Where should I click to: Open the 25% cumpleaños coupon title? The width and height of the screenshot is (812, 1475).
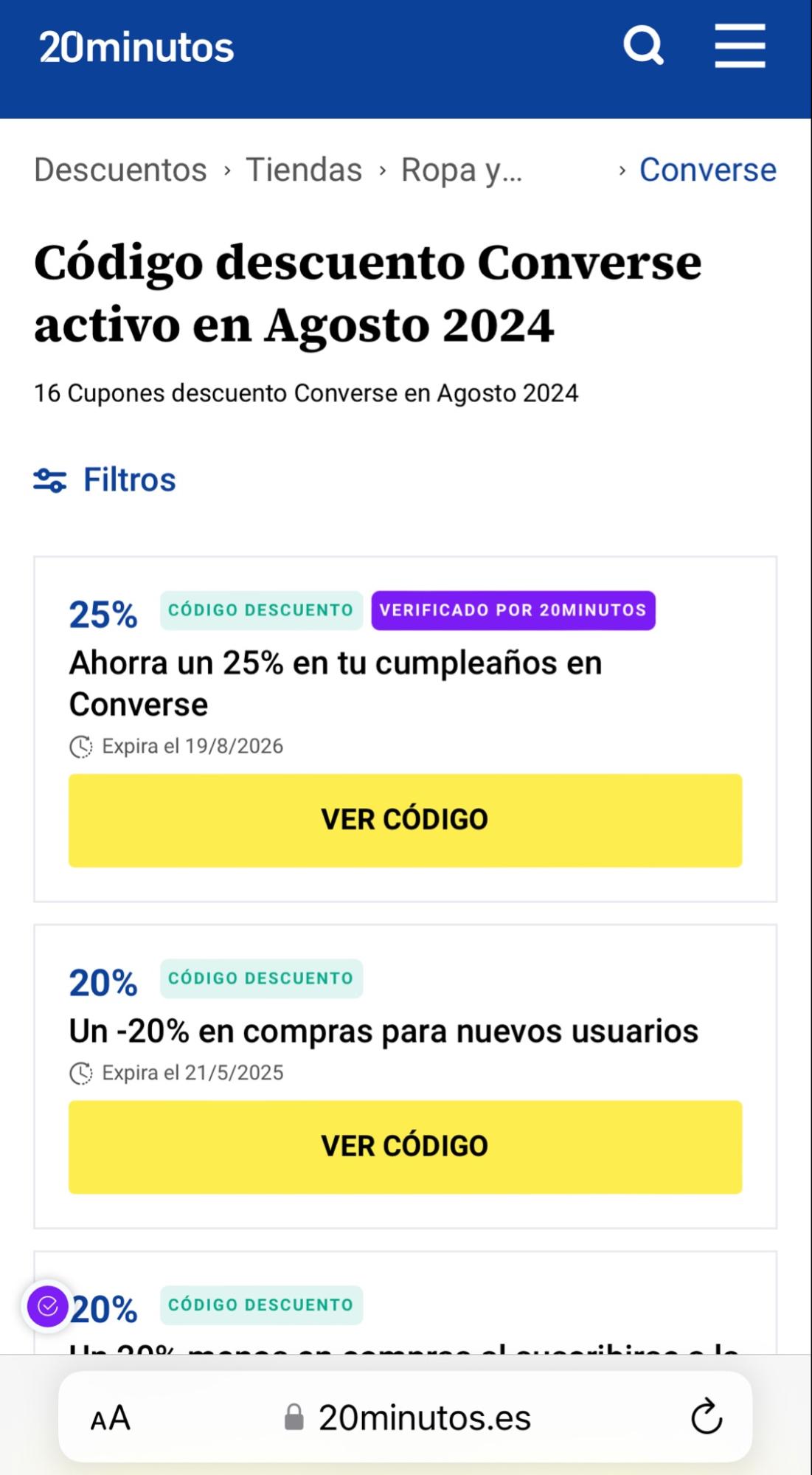click(336, 683)
